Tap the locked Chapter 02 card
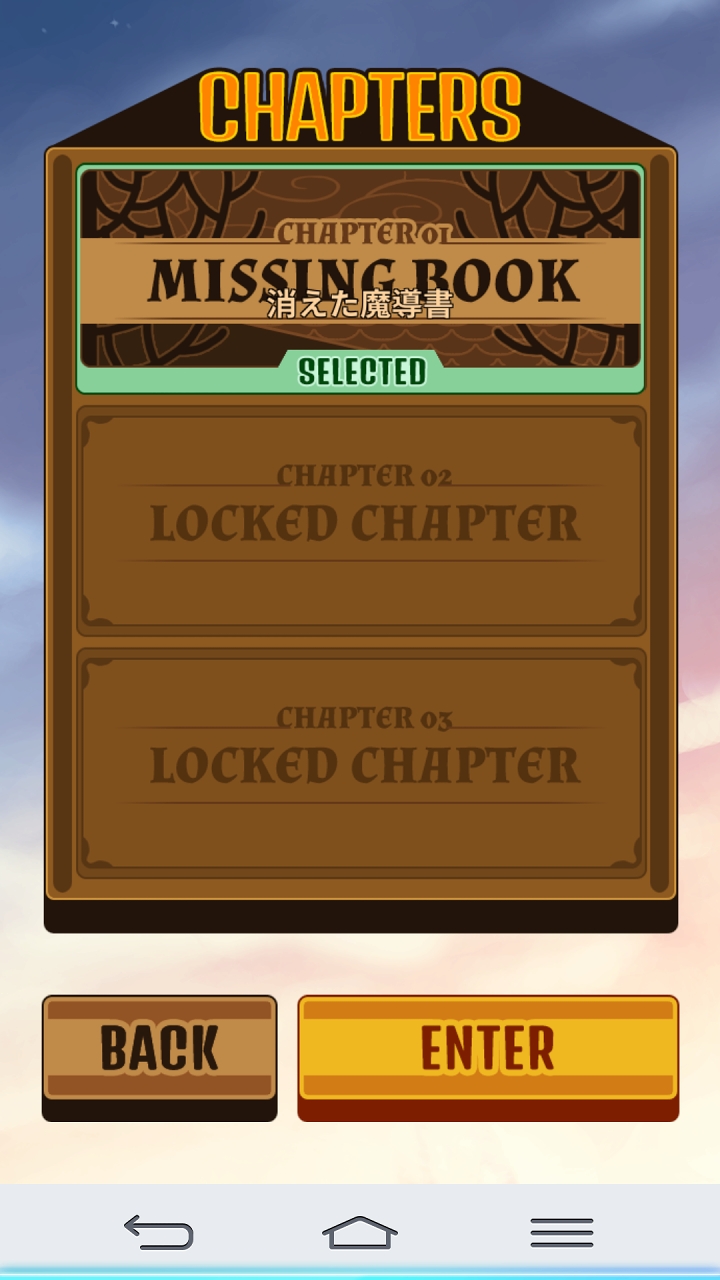Screen dimensions: 720x1280 [x=361, y=521]
